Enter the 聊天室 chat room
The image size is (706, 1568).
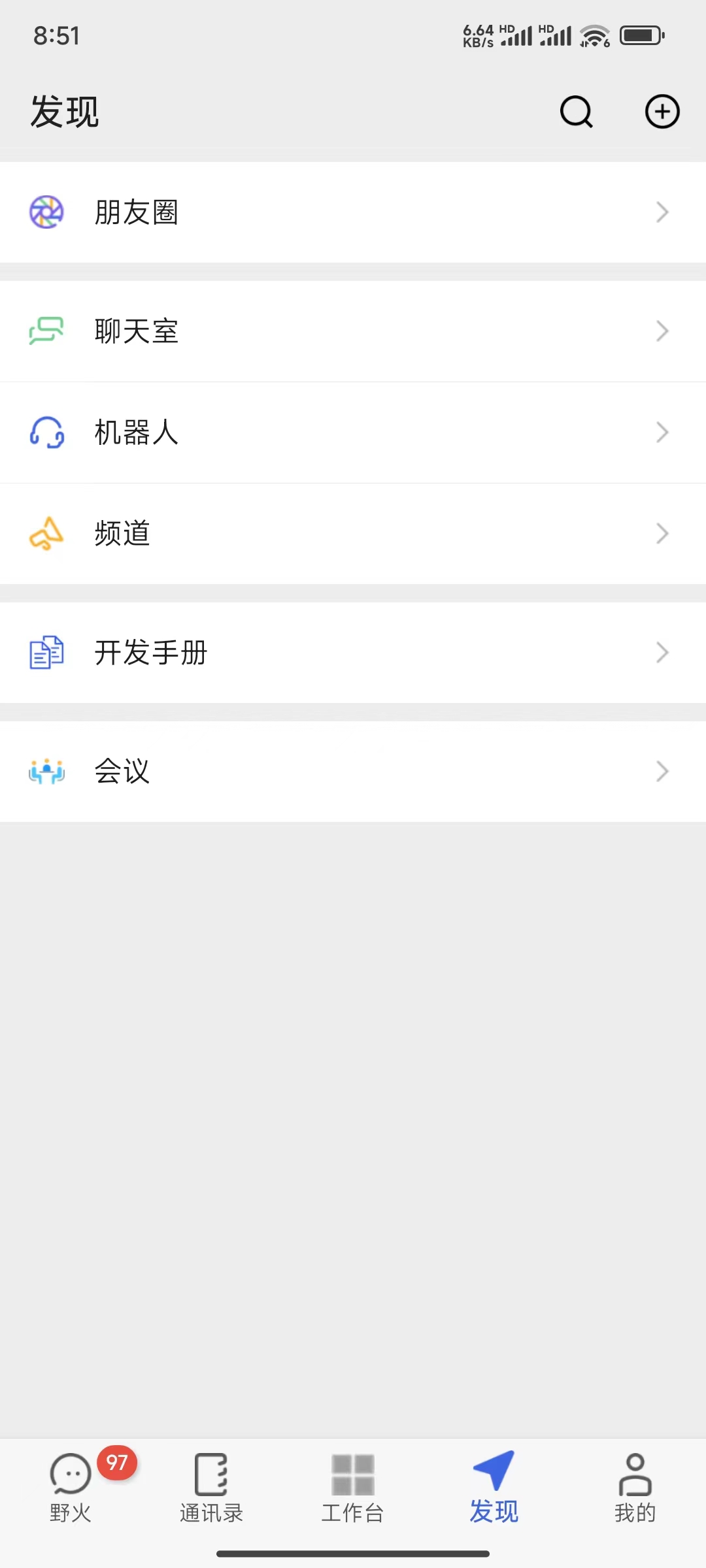point(353,331)
